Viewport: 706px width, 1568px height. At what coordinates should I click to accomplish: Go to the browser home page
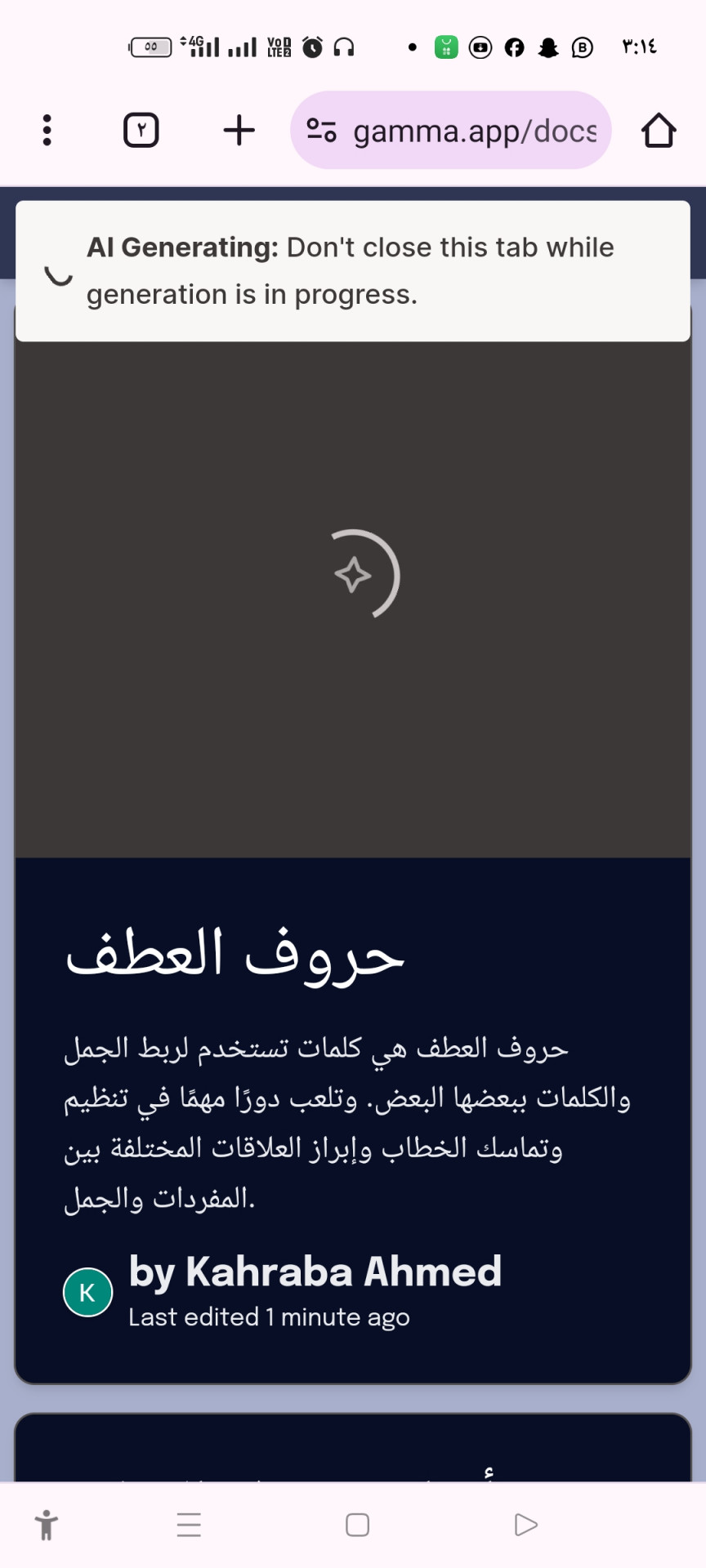coord(659,130)
